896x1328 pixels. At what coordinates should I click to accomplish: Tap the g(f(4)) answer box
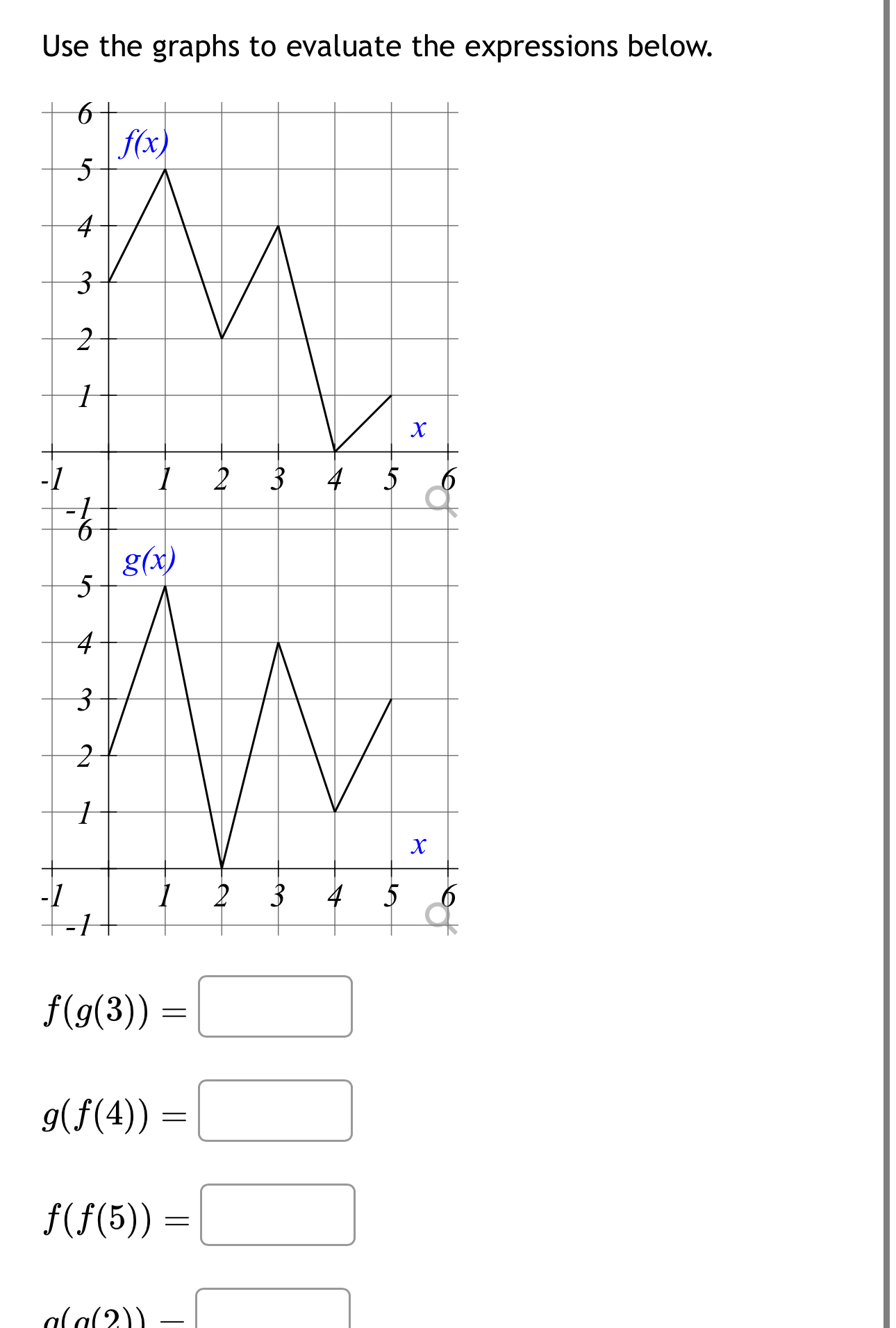pos(275,1111)
